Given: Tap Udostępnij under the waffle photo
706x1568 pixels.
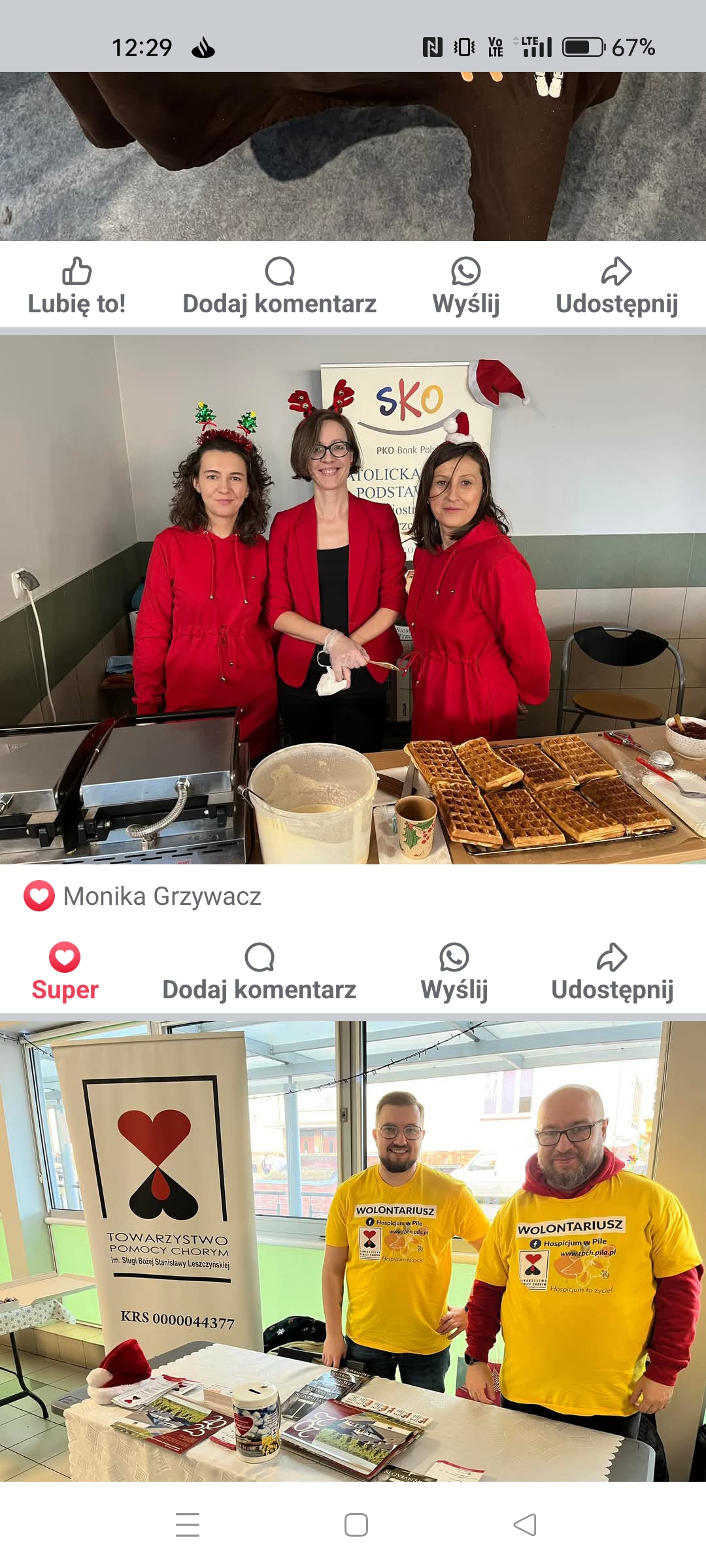Looking at the screenshot, I should [612, 972].
